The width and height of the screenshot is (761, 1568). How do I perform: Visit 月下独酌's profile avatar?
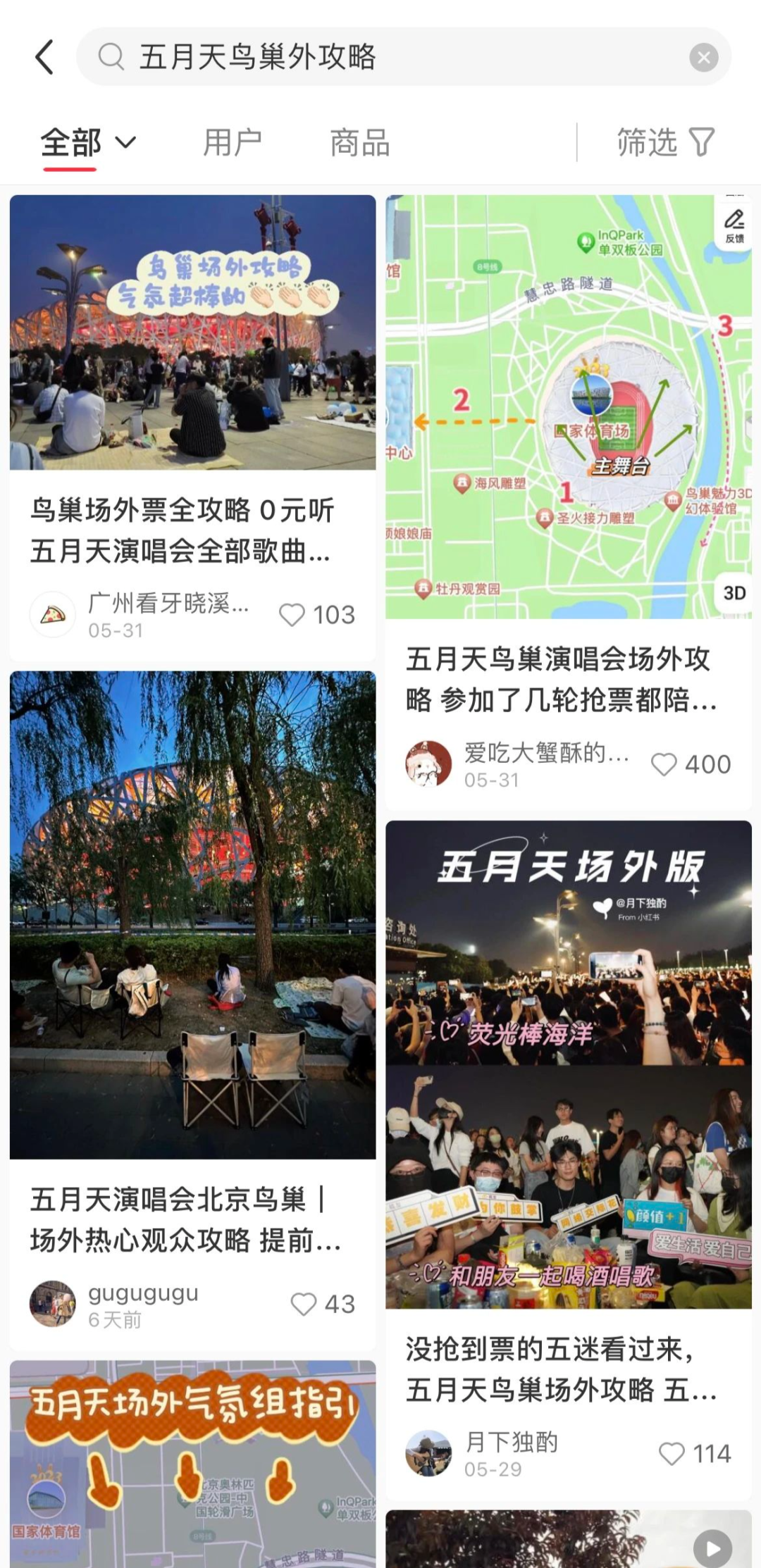coord(428,1453)
